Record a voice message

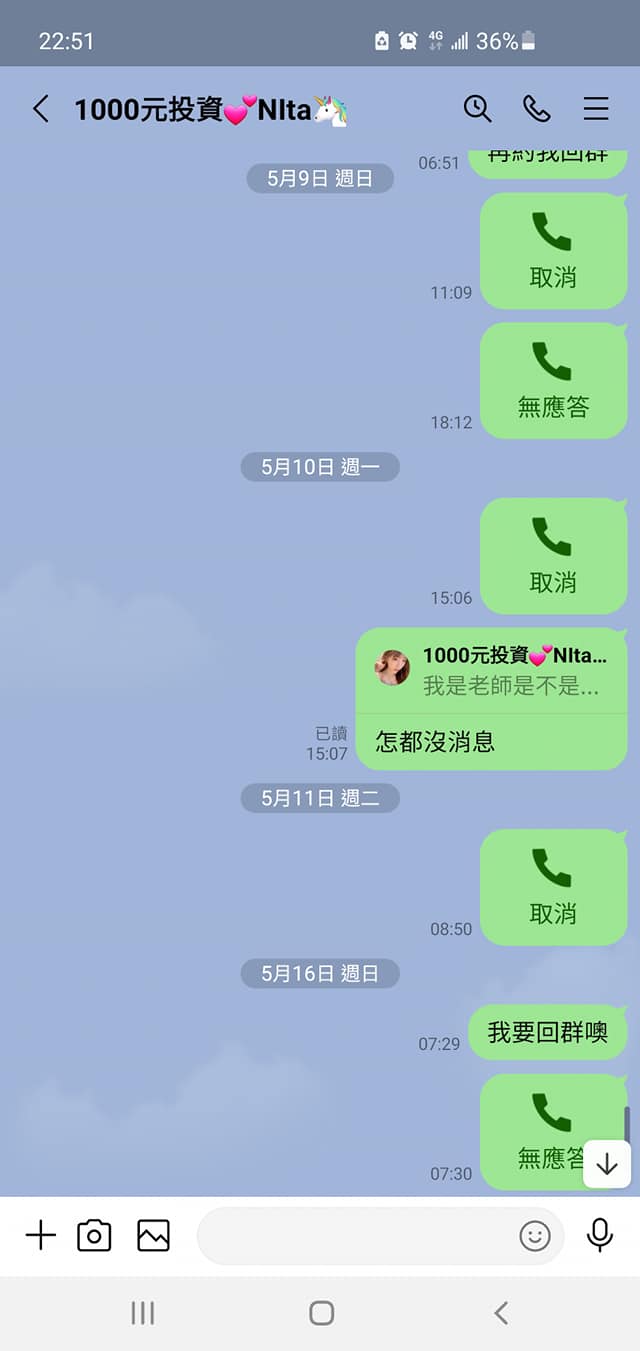tap(600, 1236)
